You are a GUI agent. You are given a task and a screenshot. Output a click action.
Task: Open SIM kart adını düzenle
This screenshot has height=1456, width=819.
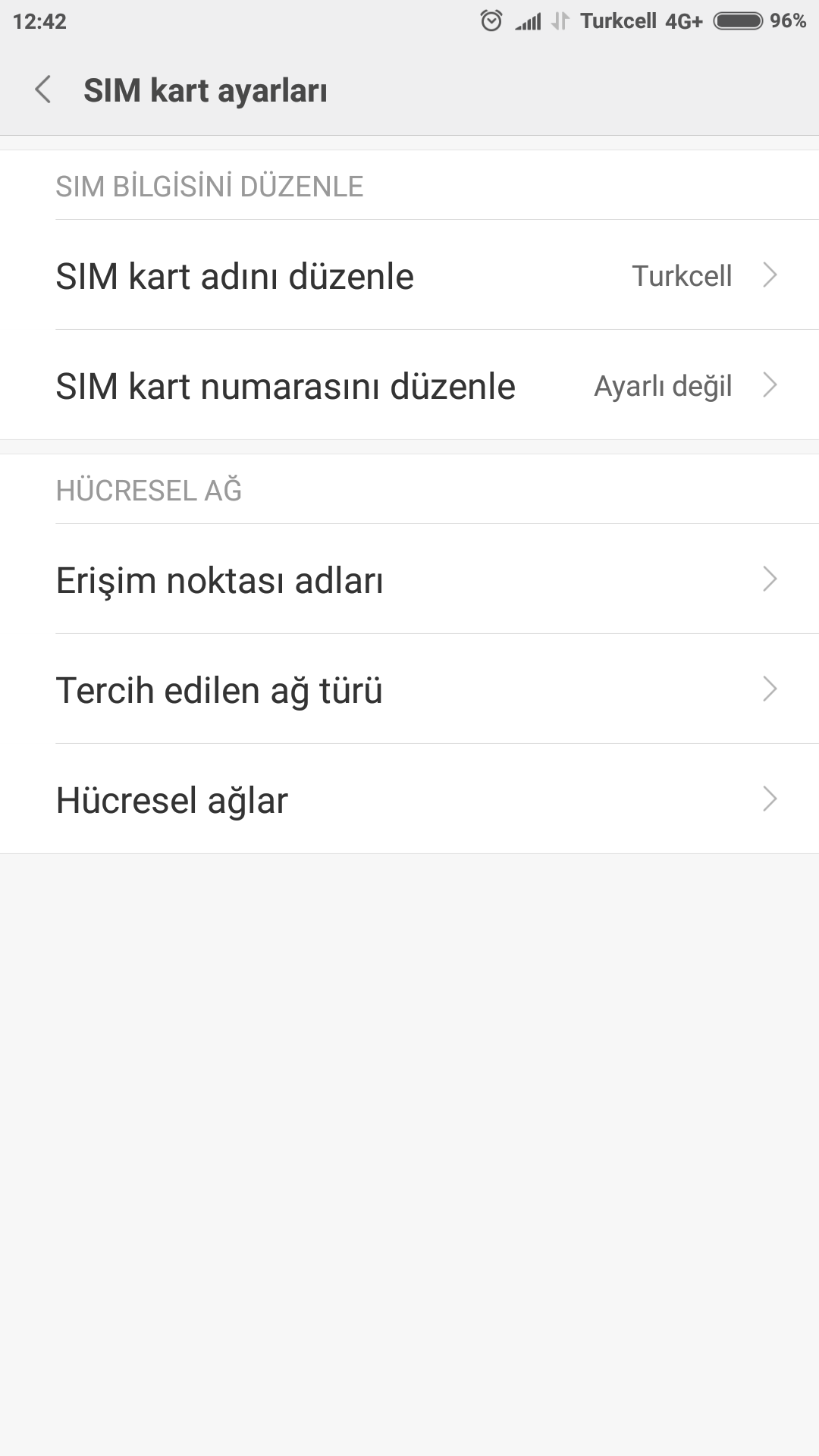pyautogui.click(x=409, y=275)
